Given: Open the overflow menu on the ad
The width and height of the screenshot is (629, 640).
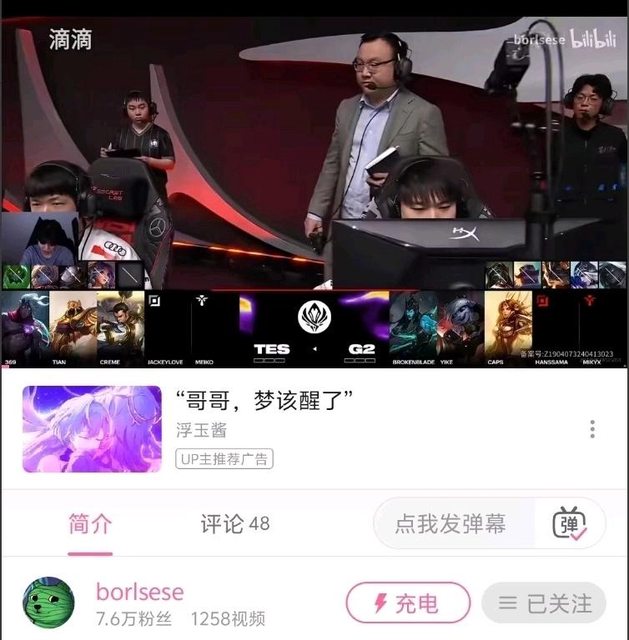Looking at the screenshot, I should (592, 429).
